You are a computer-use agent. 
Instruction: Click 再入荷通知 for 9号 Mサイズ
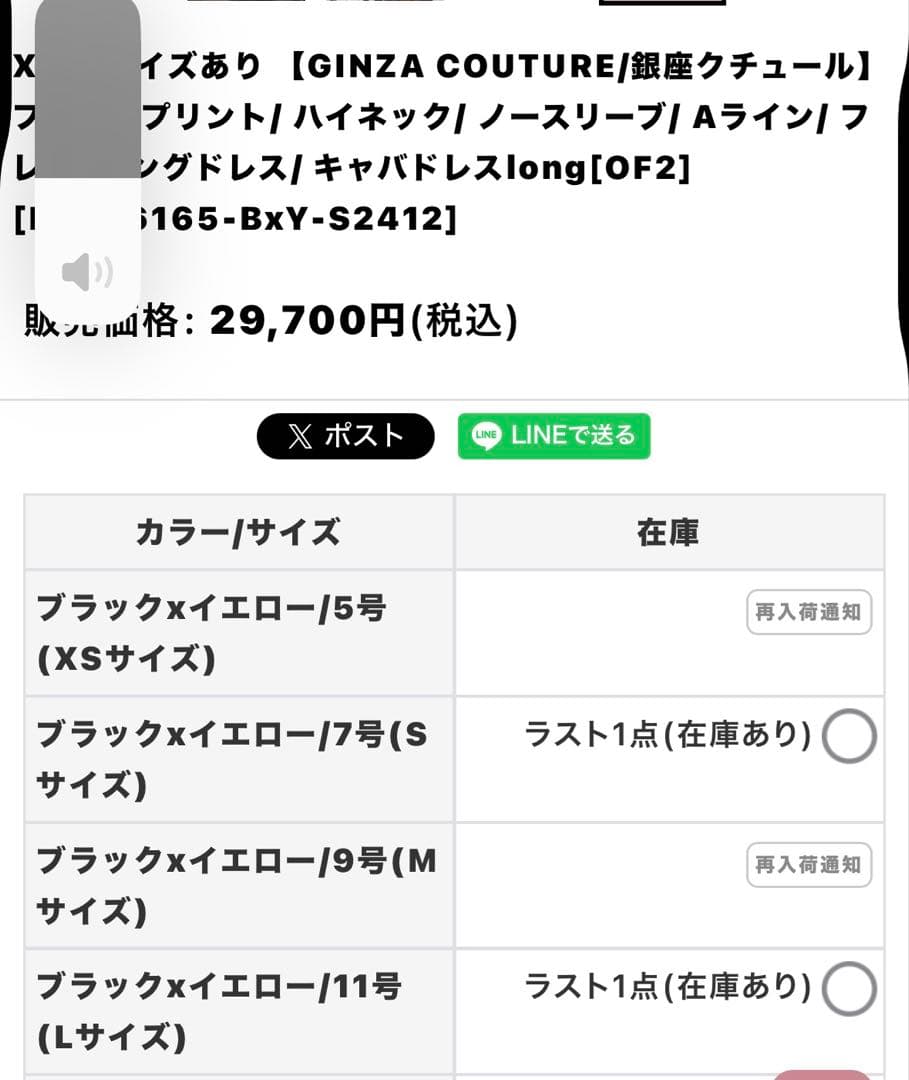pyautogui.click(x=808, y=867)
